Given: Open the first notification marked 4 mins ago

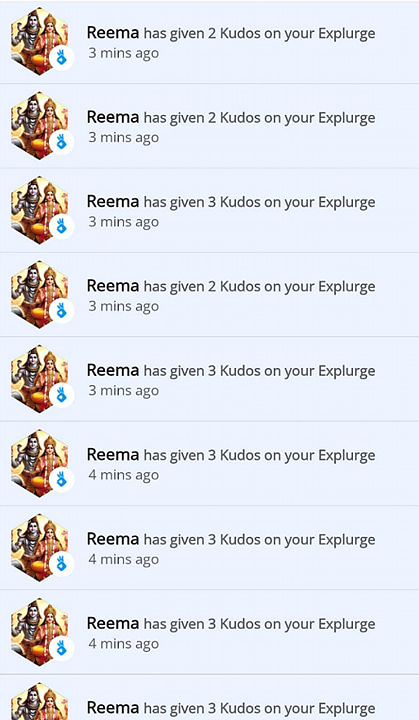Looking at the screenshot, I should click(210, 463).
